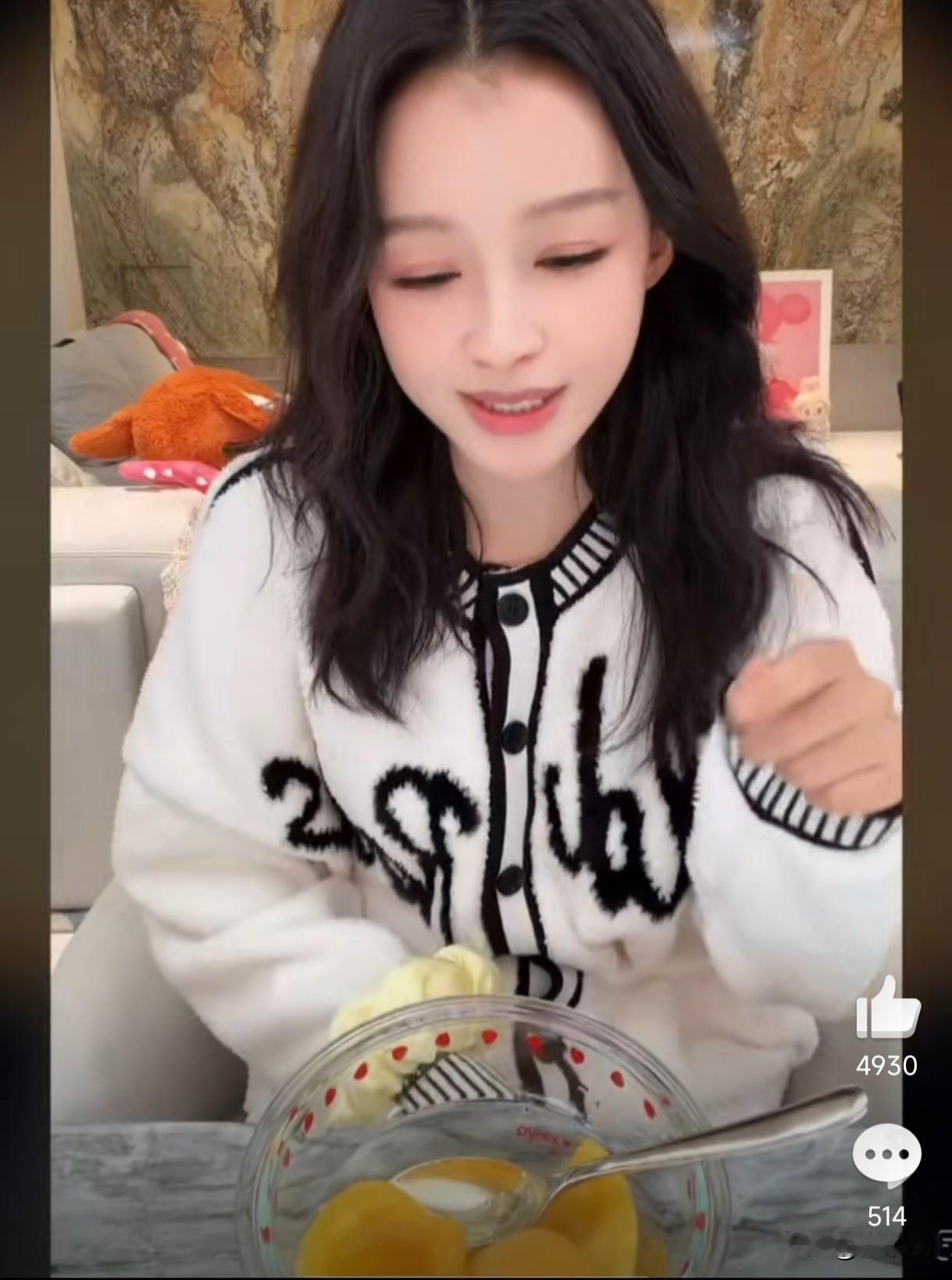
Task: Like this video
Action: coord(886,1010)
